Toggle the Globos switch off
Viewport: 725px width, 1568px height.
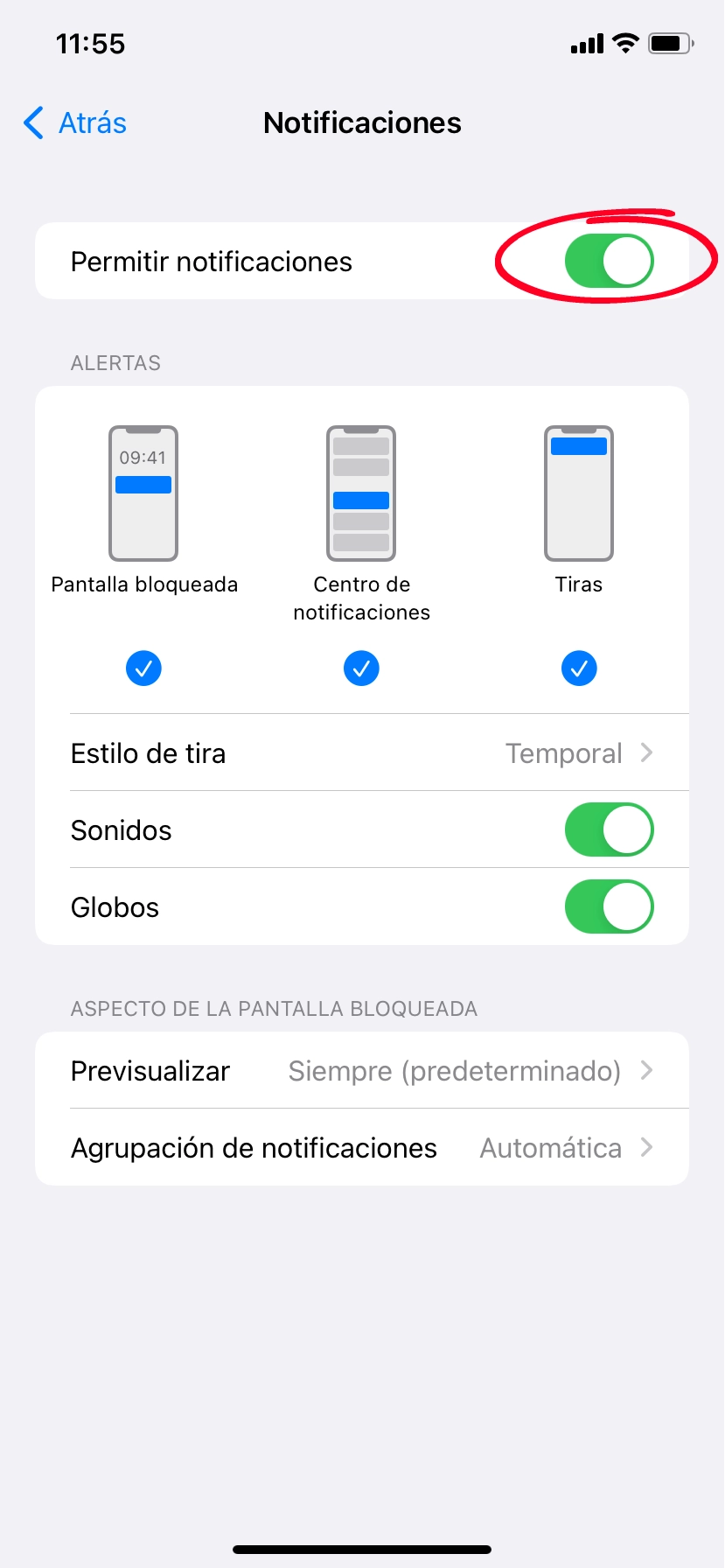609,906
